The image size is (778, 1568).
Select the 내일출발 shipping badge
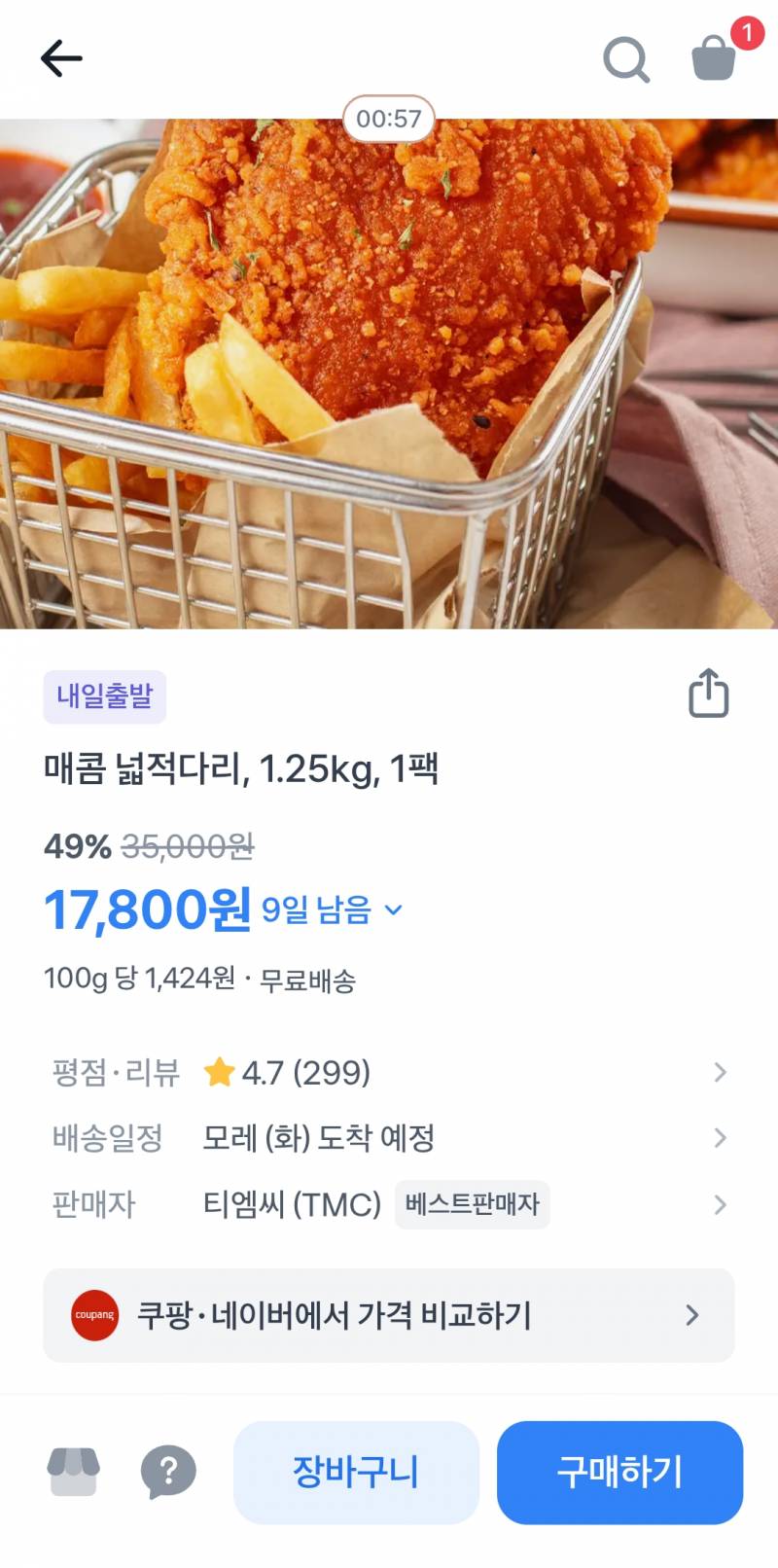pos(104,696)
